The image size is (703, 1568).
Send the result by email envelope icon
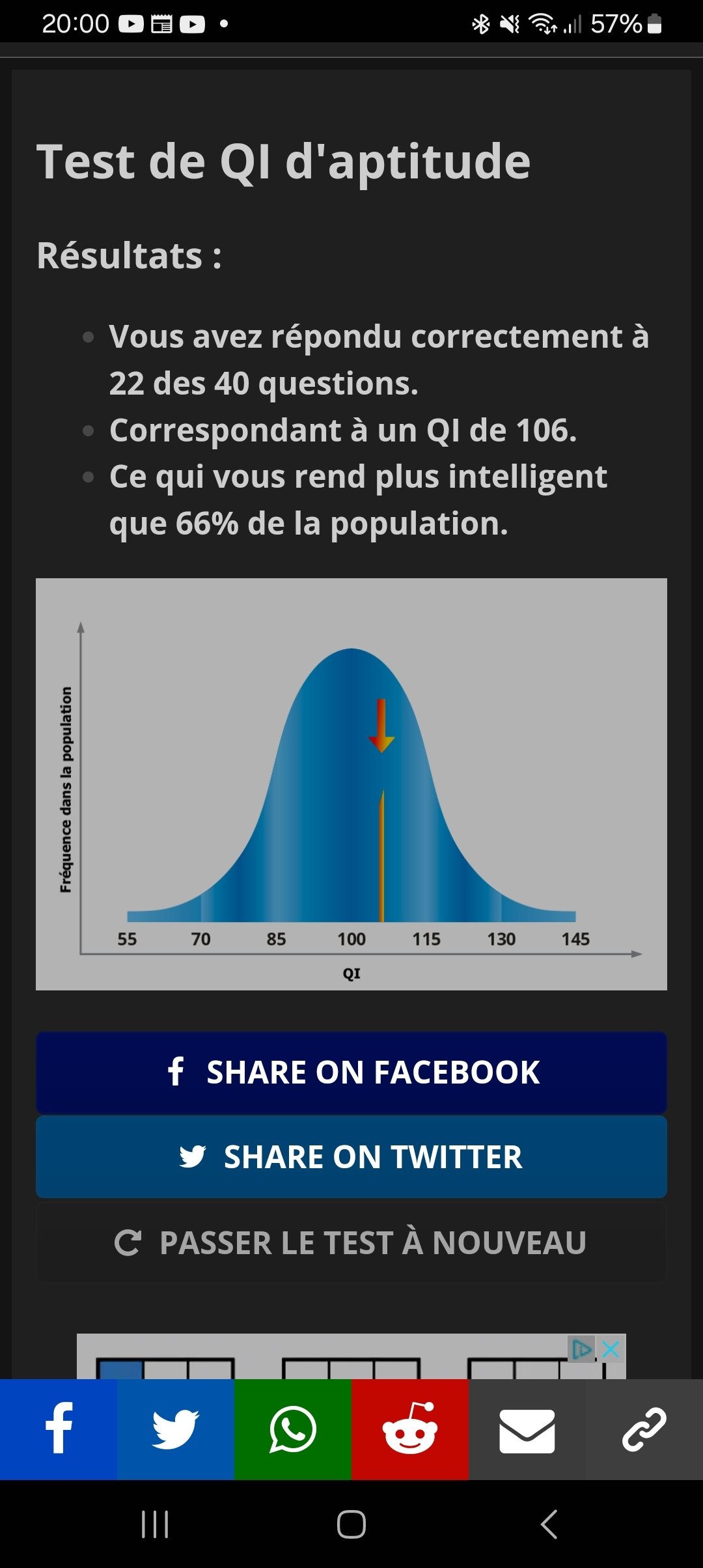[x=527, y=1429]
